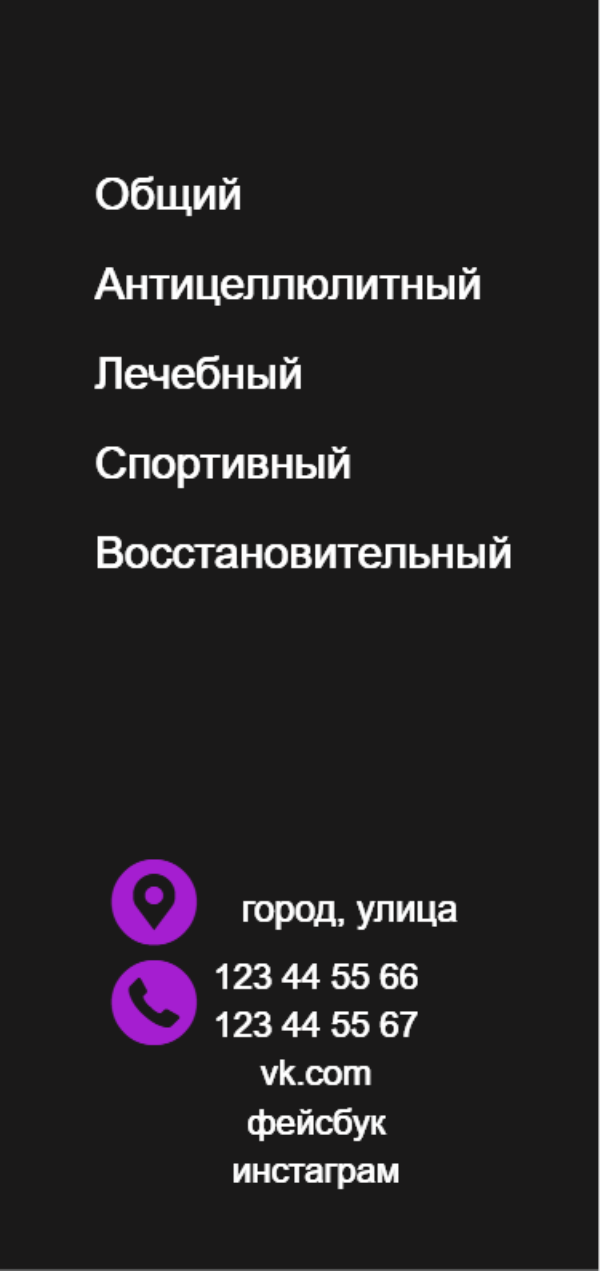Viewport: 600px width, 1271px height.
Task: Go to the Лечебный section
Action: pyautogui.click(x=198, y=374)
